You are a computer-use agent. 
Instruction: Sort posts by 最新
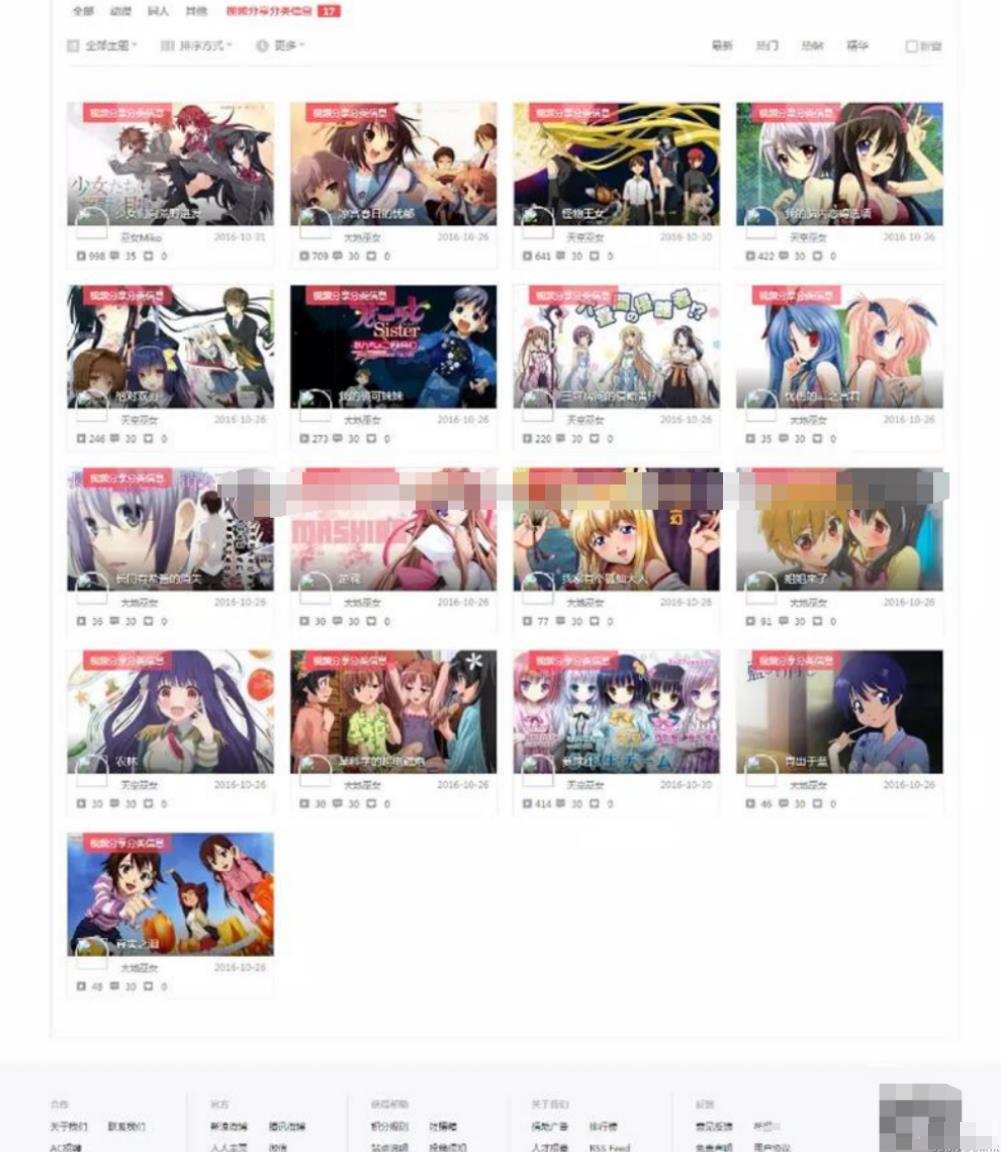[722, 46]
